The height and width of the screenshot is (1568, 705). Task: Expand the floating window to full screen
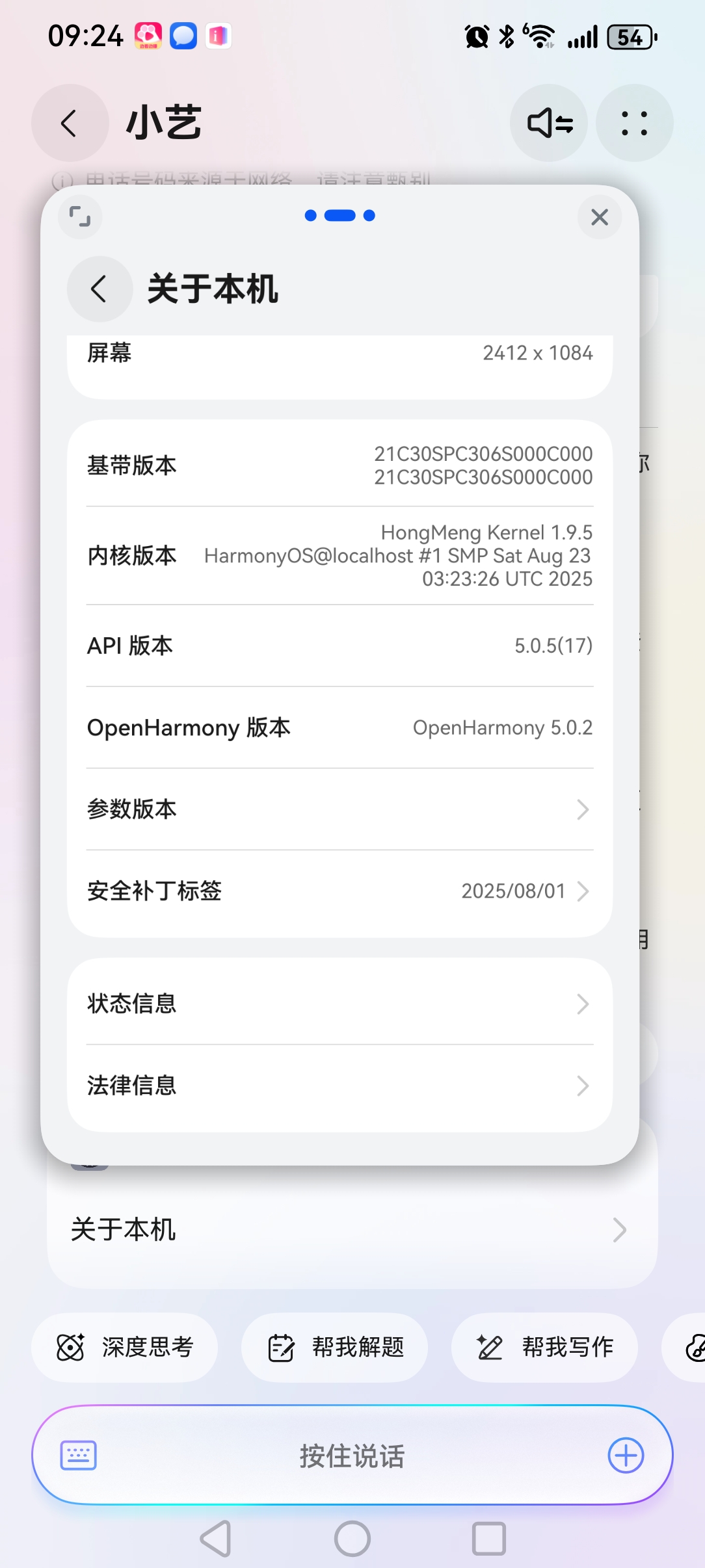point(80,216)
